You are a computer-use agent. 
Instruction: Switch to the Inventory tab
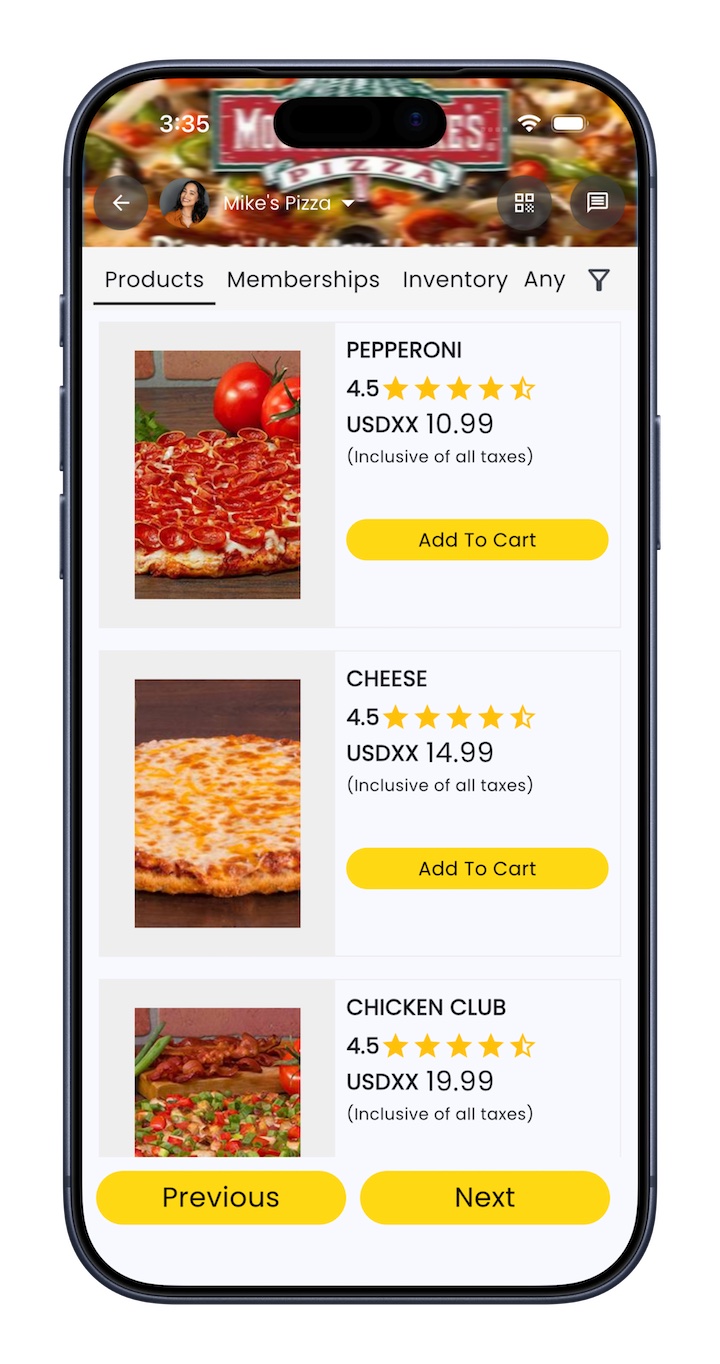(454, 280)
